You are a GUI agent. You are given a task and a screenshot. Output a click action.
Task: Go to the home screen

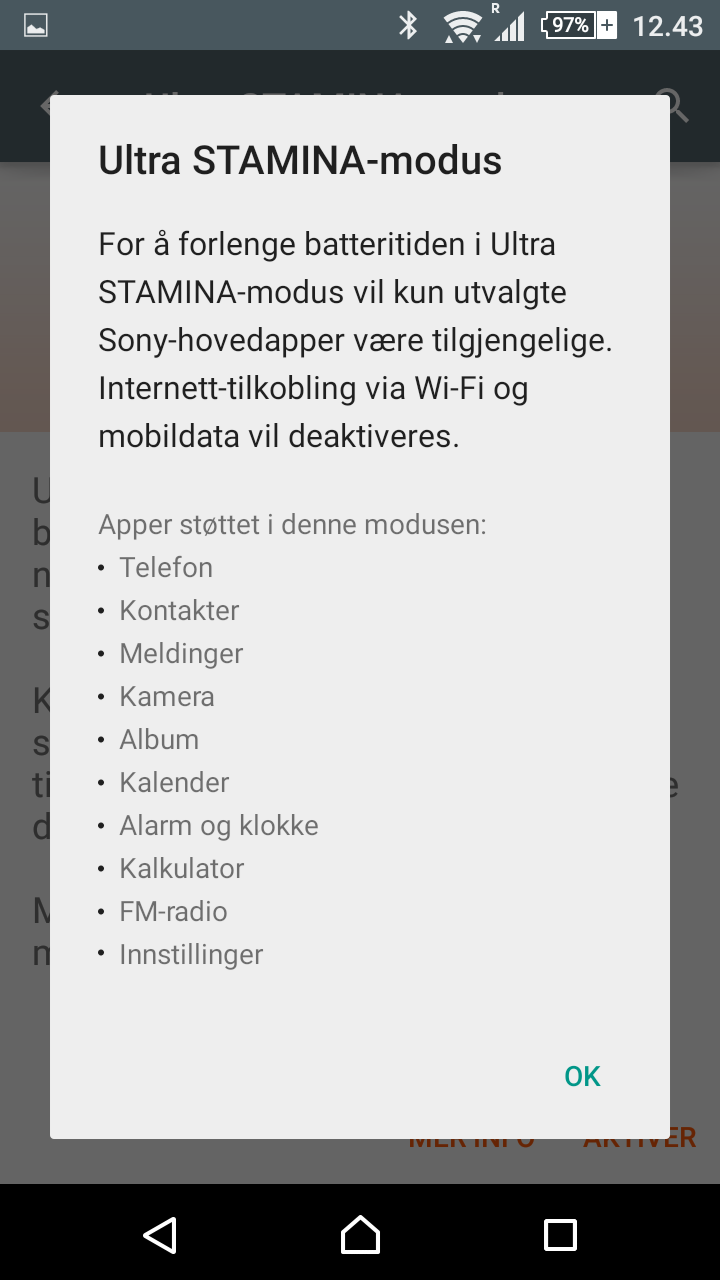point(360,1235)
